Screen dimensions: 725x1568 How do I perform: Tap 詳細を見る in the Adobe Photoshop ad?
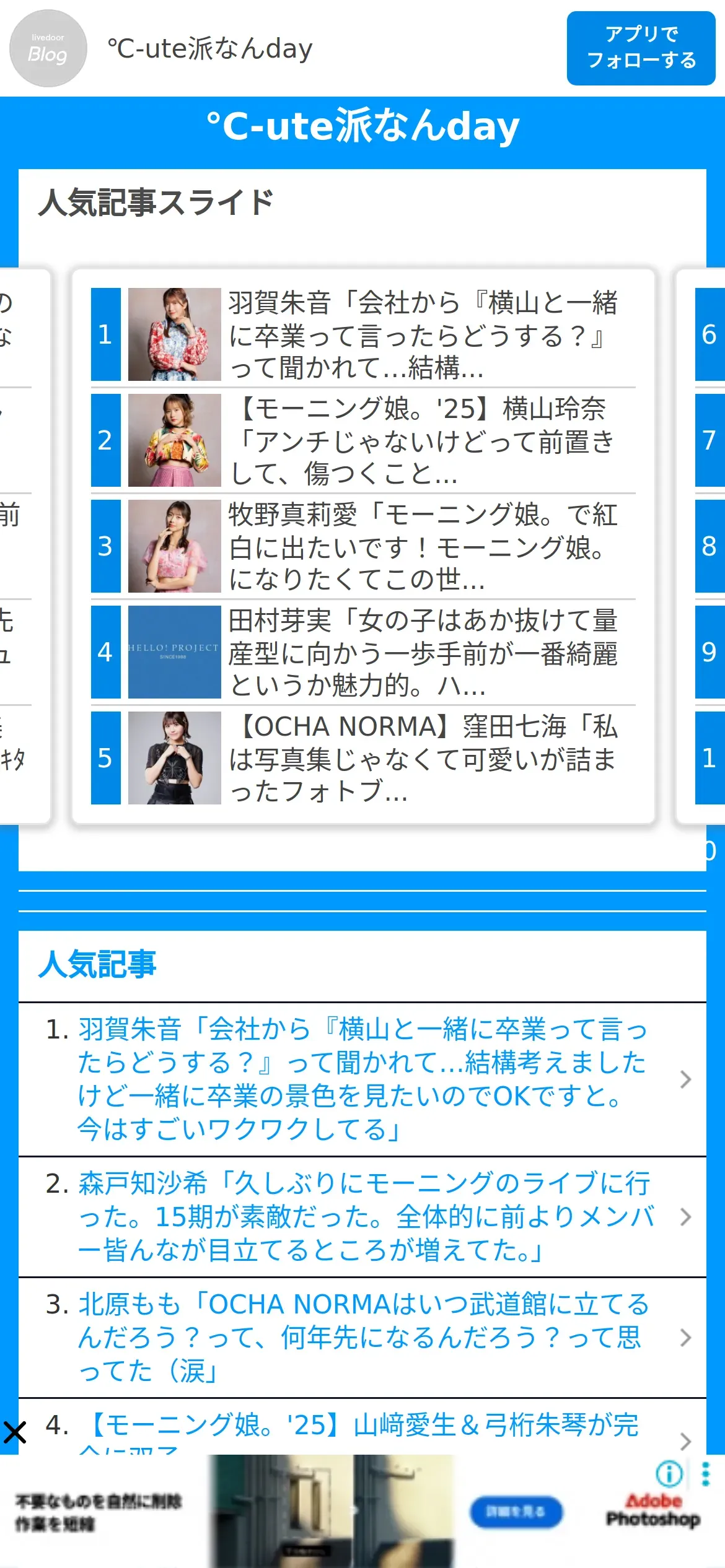[x=516, y=1512]
